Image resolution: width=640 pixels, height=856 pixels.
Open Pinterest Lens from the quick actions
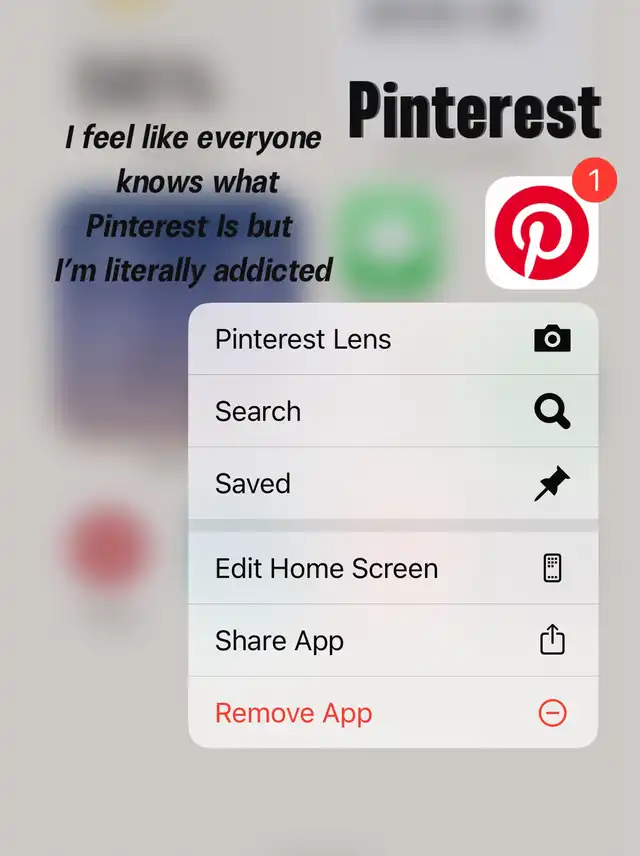coord(392,339)
